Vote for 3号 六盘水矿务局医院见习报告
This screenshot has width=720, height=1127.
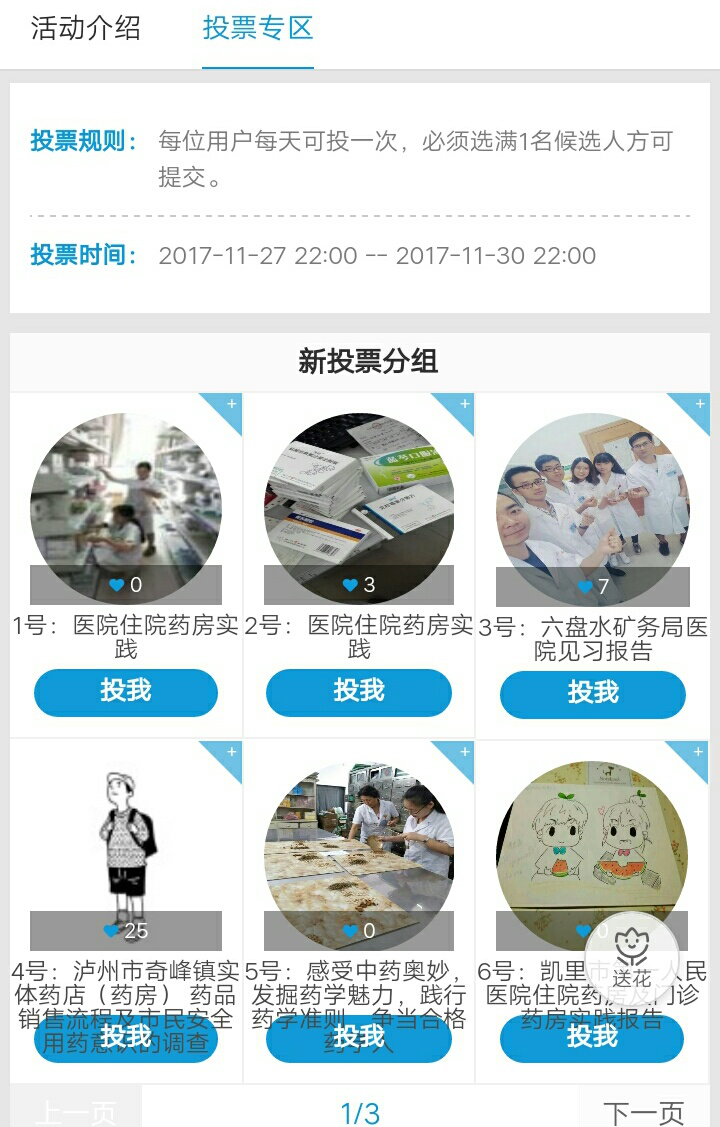[593, 693]
